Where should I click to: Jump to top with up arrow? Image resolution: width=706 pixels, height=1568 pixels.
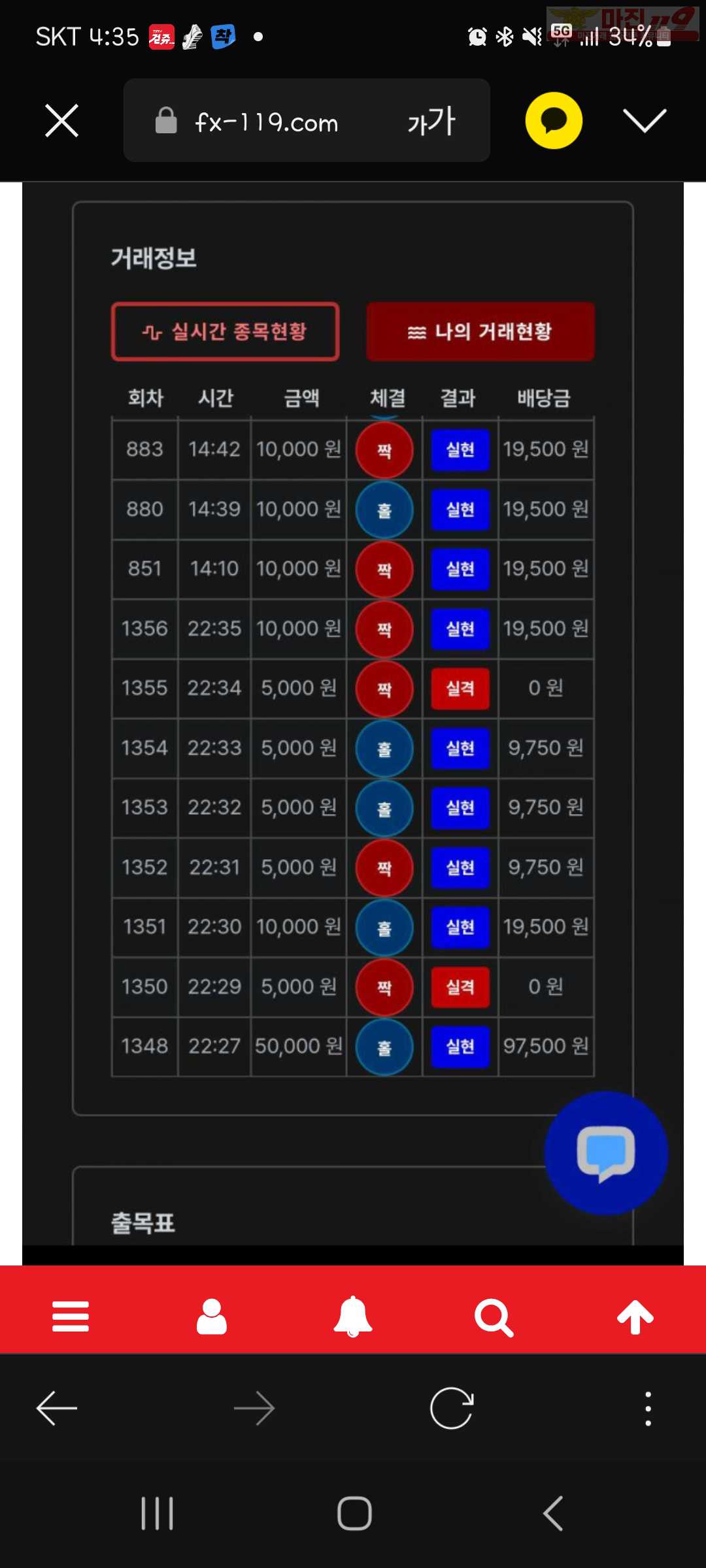click(635, 1316)
